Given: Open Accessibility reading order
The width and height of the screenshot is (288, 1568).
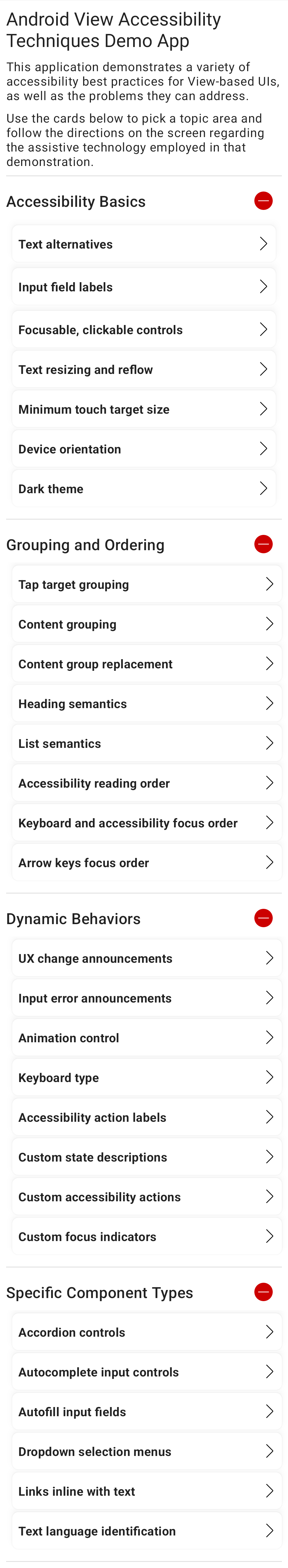Looking at the screenshot, I should [x=146, y=783].
